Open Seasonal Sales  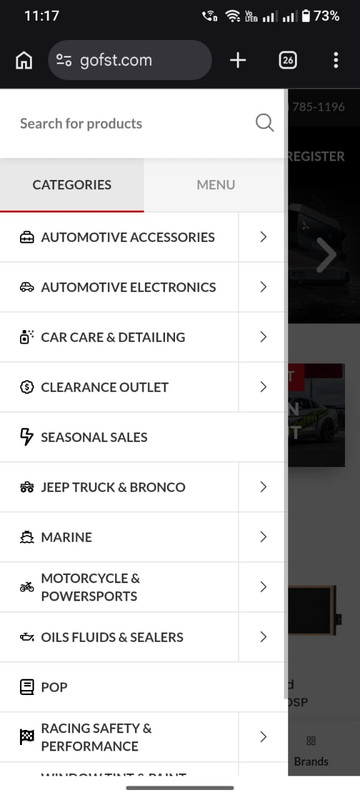[x=143, y=437]
